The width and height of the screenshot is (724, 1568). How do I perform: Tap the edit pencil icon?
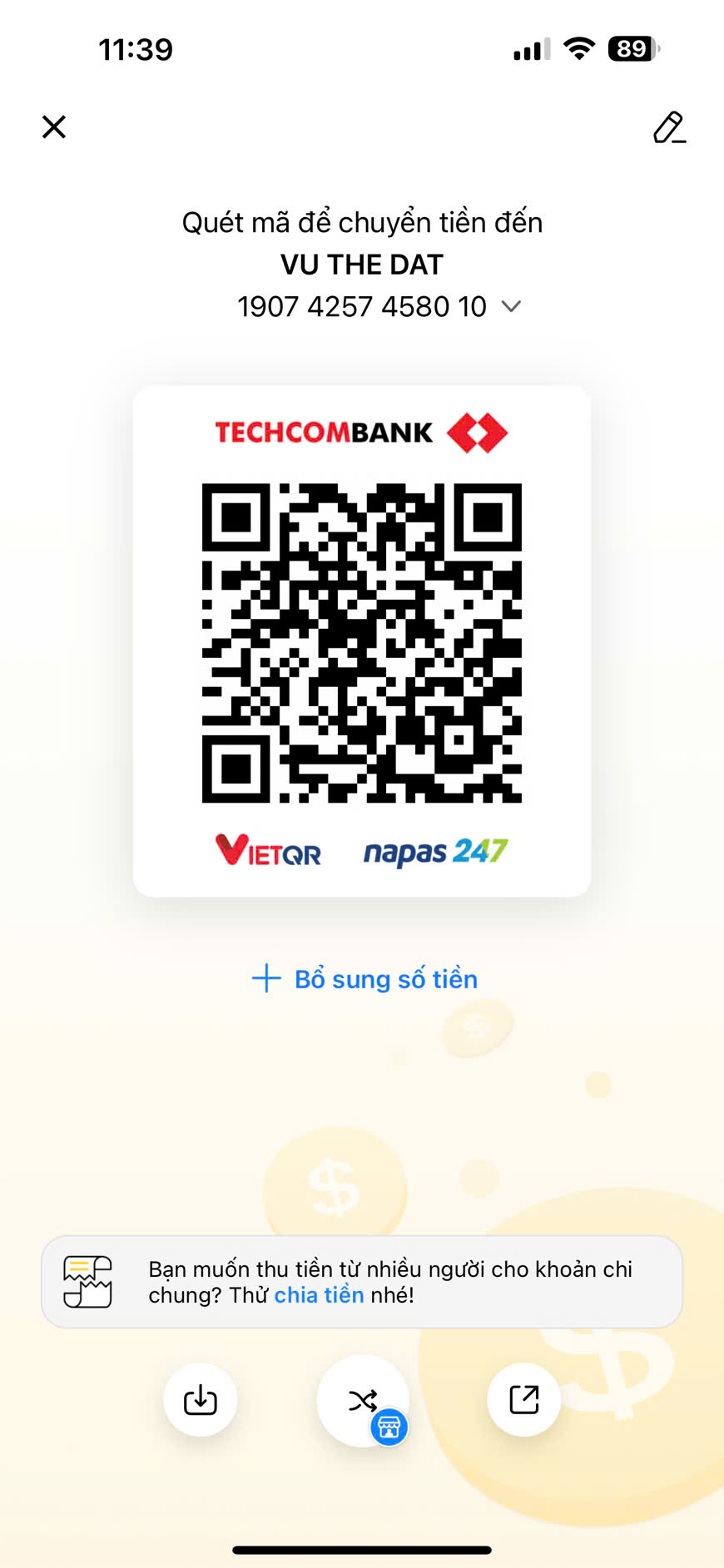[x=669, y=127]
